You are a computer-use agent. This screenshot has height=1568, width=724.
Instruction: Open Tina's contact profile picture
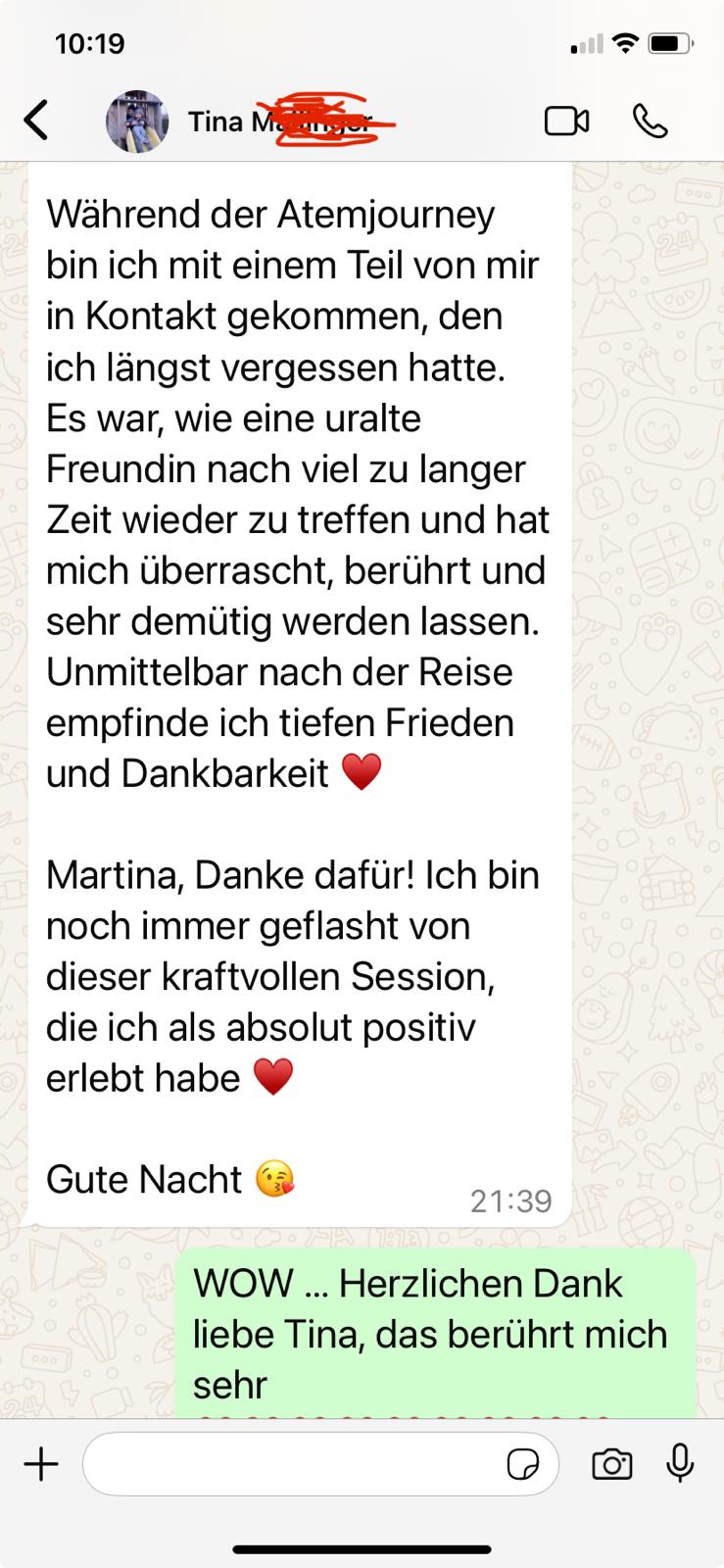136,122
